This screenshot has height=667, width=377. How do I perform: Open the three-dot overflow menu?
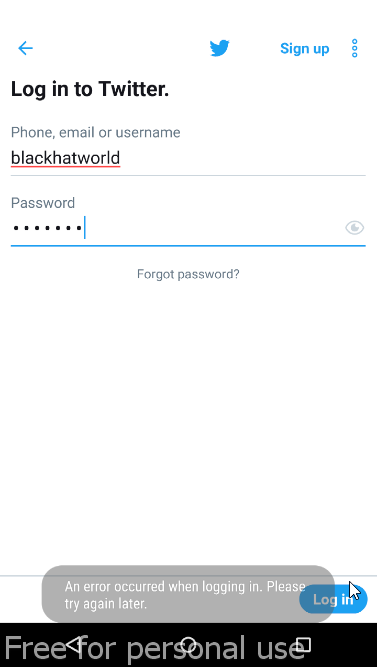point(354,48)
